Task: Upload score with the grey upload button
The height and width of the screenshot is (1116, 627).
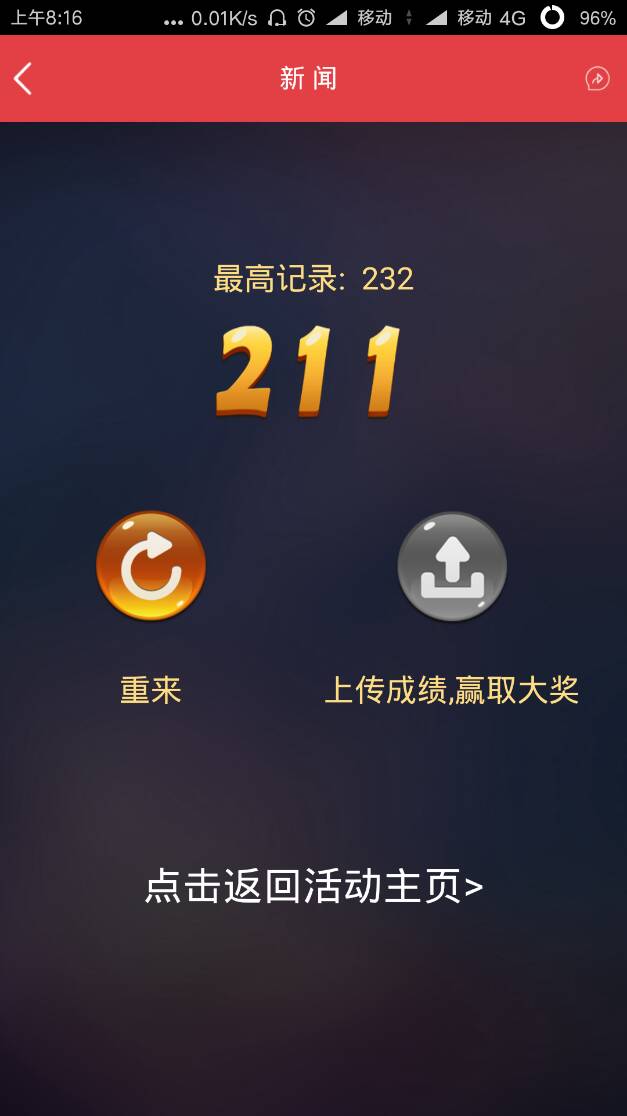Action: tap(452, 566)
